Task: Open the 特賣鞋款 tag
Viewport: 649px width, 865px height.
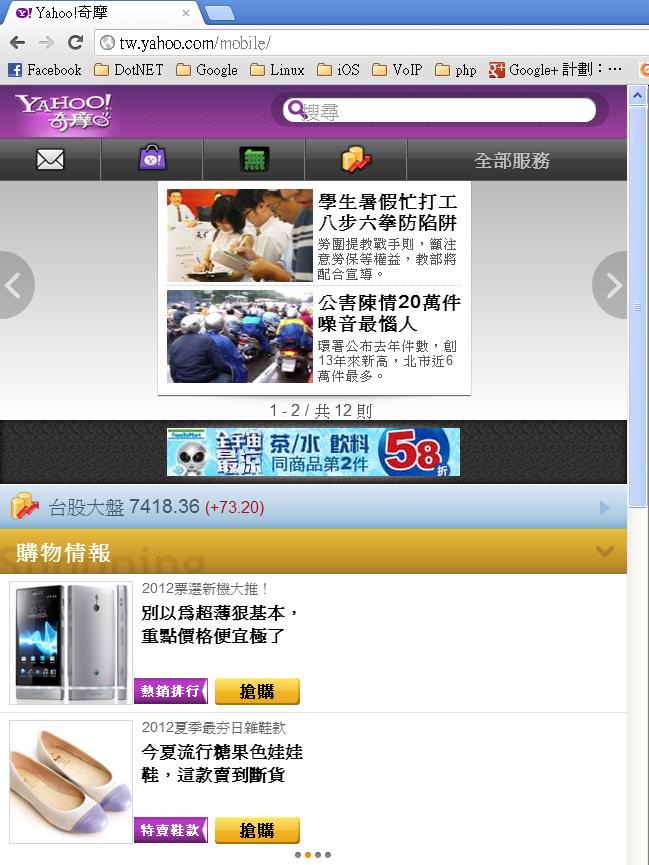Action: pyautogui.click(x=170, y=830)
